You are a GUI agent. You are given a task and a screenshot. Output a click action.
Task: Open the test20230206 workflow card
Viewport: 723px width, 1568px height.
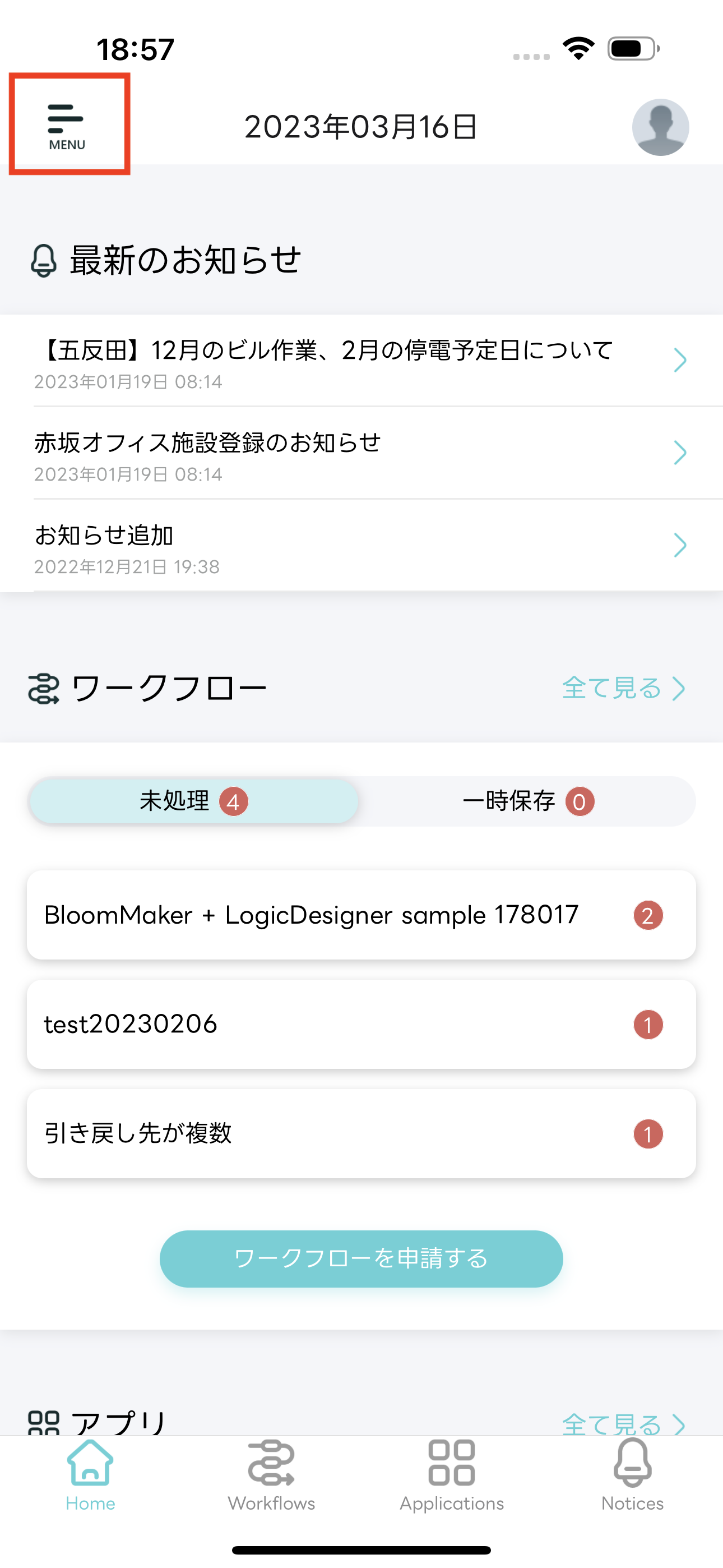360,1025
